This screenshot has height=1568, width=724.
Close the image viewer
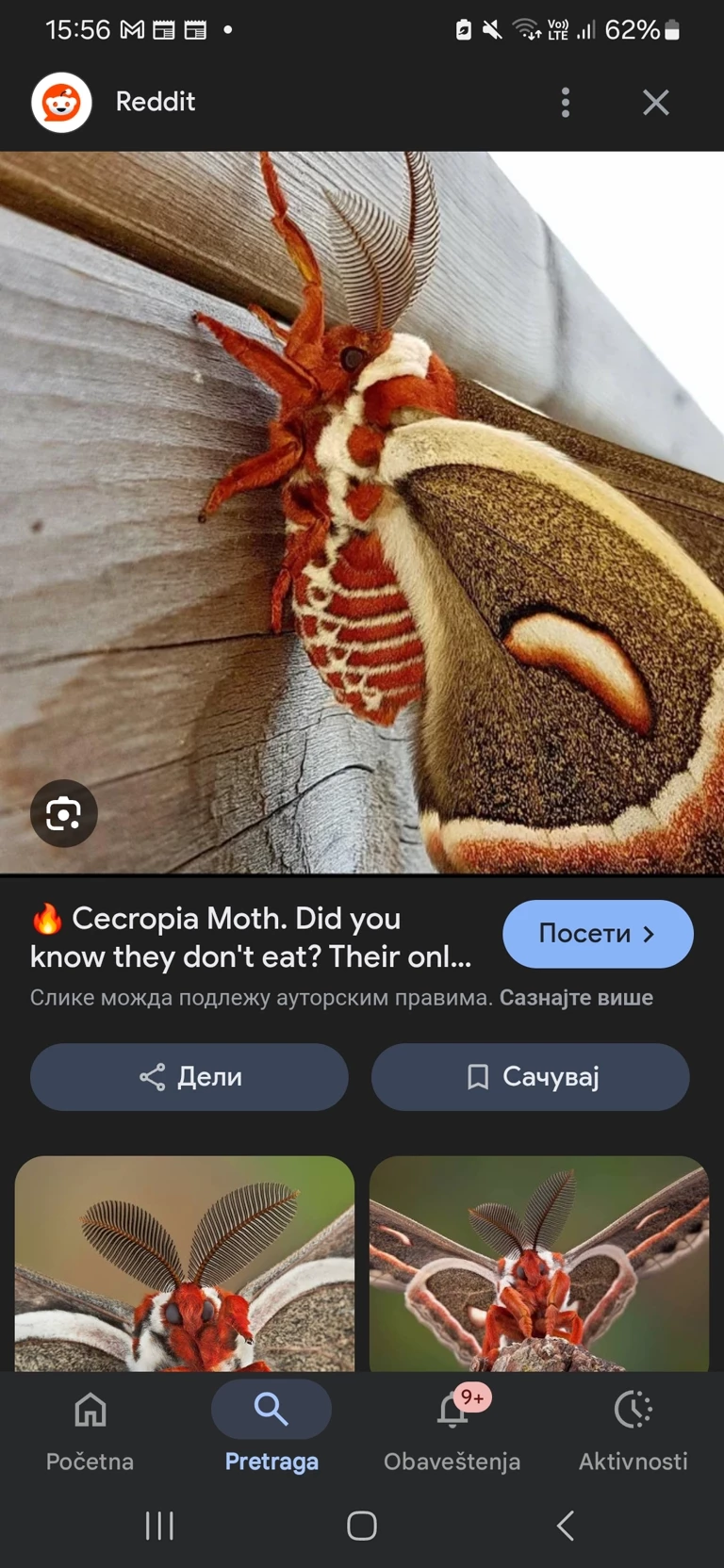coord(656,102)
